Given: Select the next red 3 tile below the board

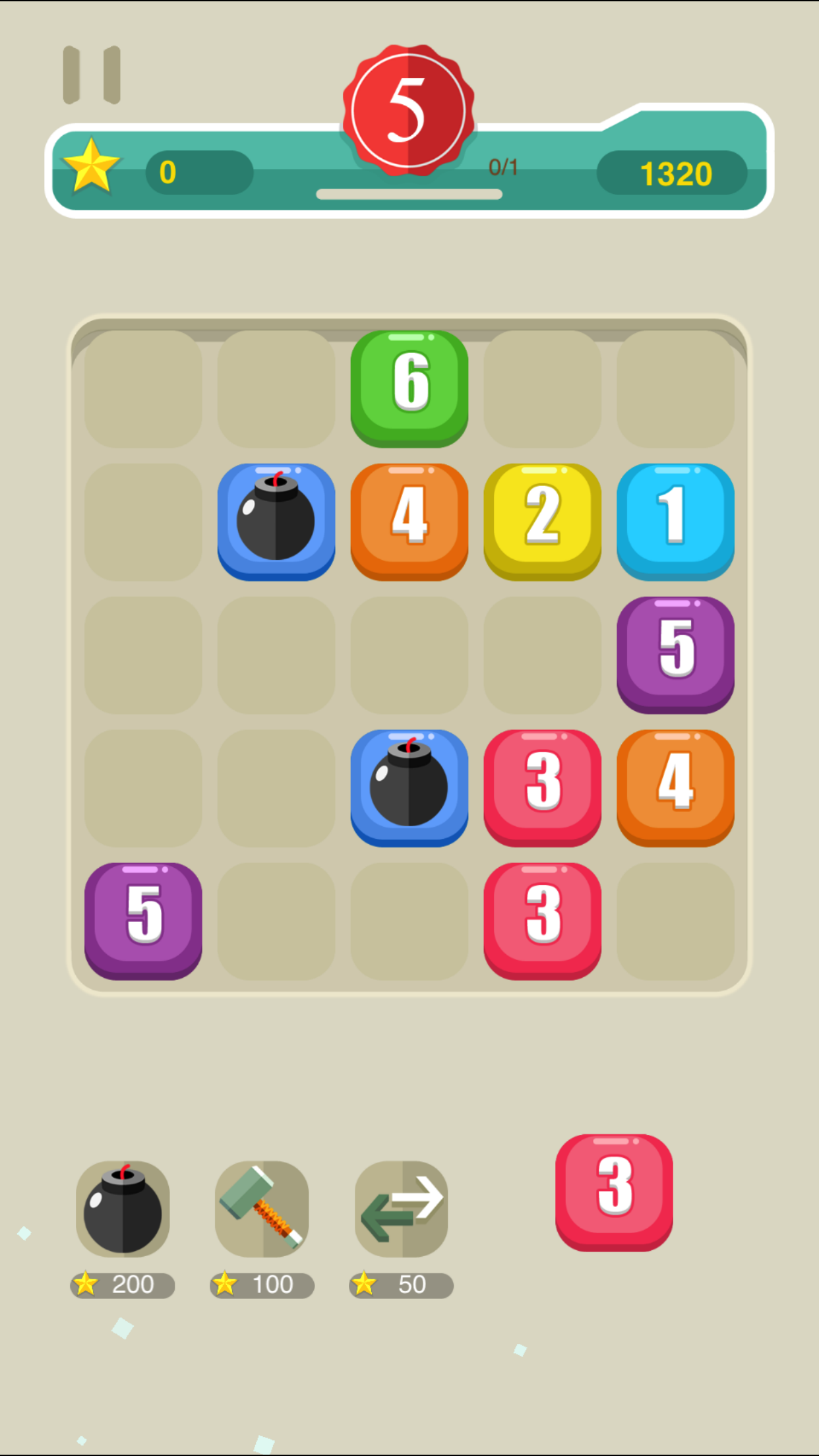Looking at the screenshot, I should pos(614,1192).
